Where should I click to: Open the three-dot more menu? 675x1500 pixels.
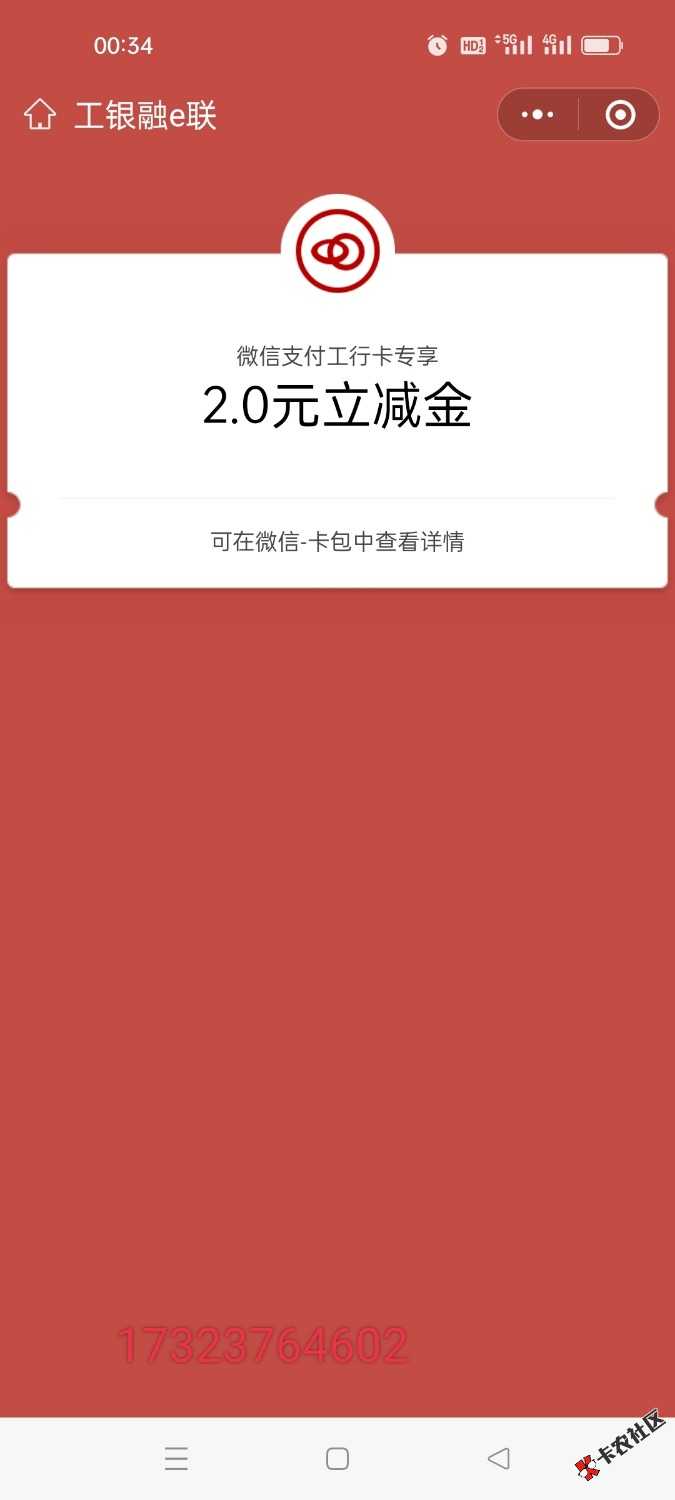(x=538, y=115)
